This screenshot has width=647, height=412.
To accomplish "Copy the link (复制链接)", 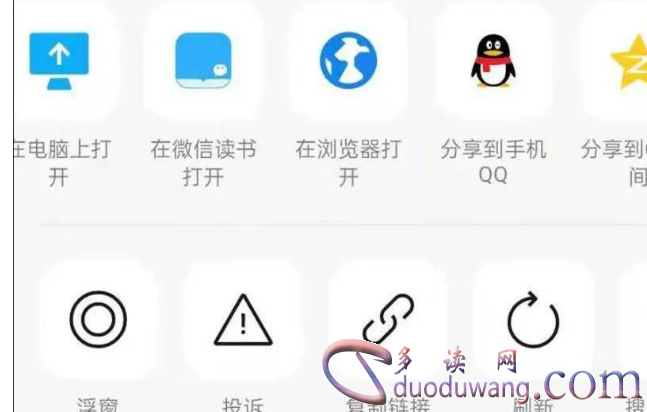I will [x=388, y=321].
